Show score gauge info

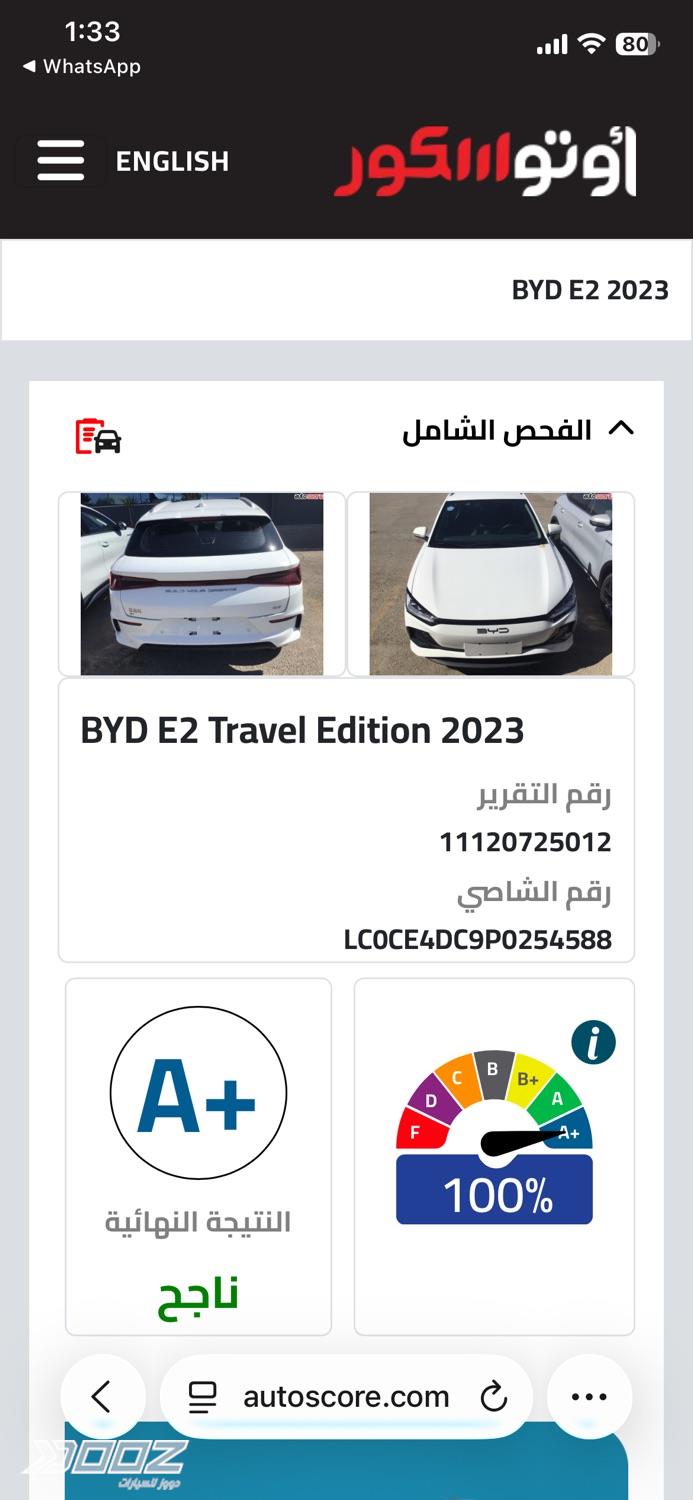(593, 1043)
